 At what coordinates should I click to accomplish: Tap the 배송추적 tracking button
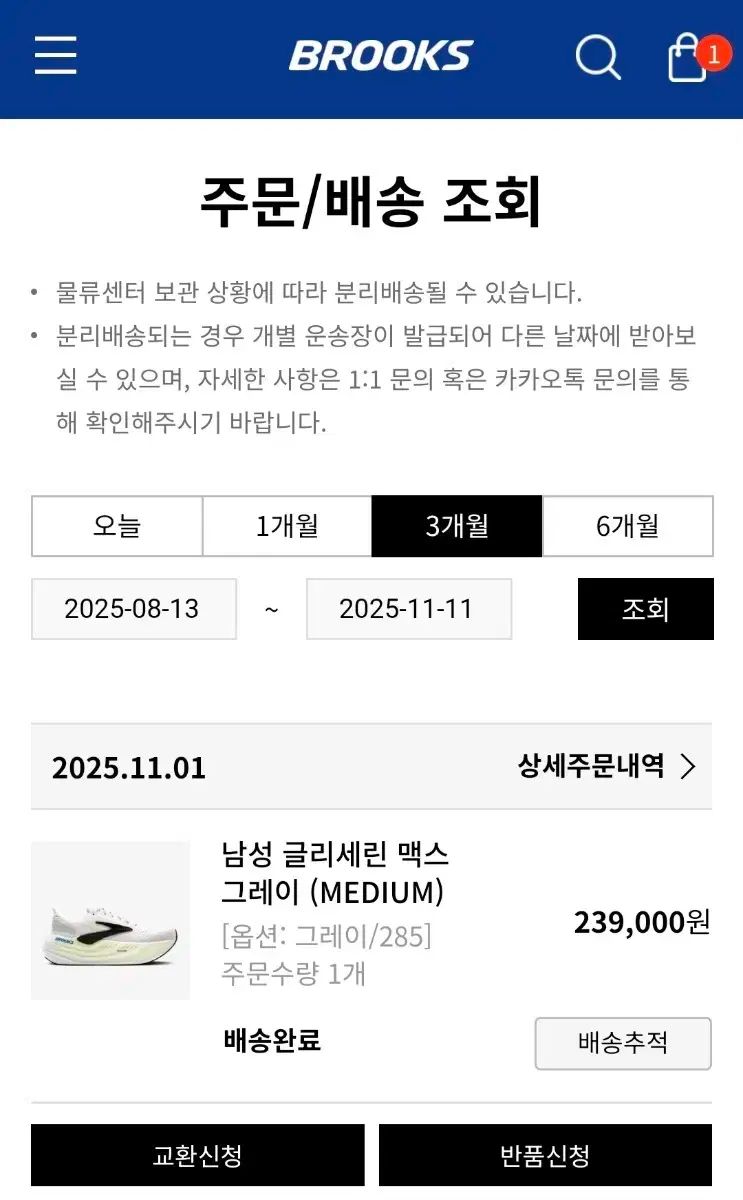(x=622, y=1043)
